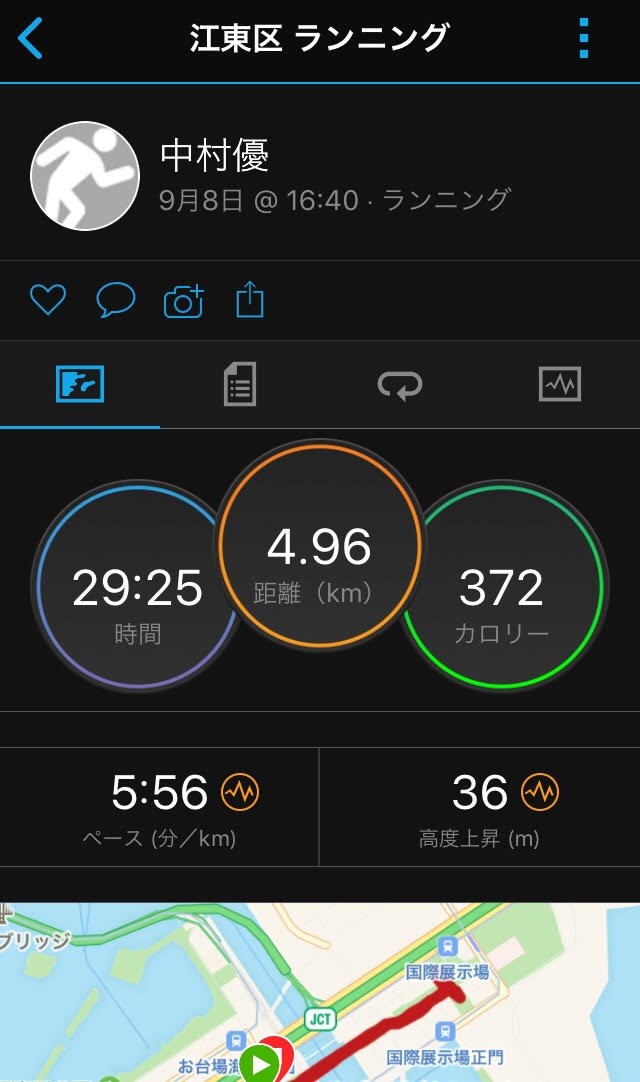The width and height of the screenshot is (640, 1082).
Task: Select the overview tab
Action: [80, 384]
